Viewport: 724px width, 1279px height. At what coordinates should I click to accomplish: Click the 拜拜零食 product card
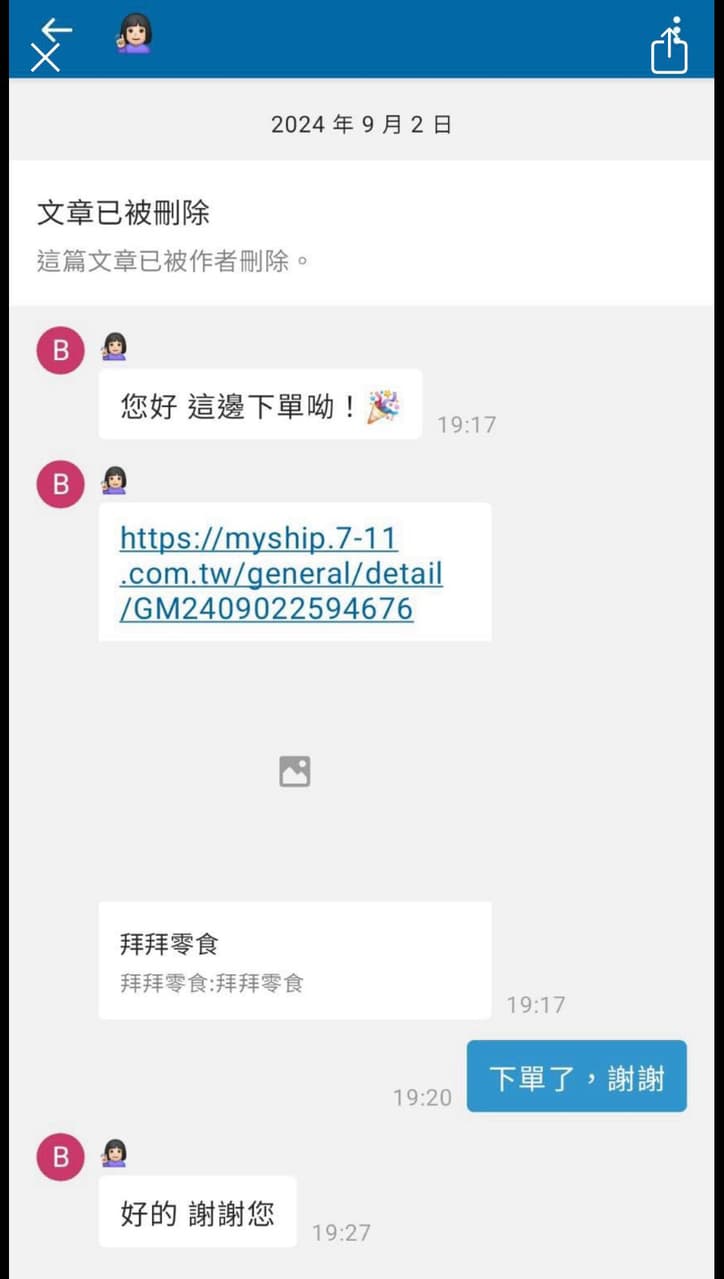294,958
